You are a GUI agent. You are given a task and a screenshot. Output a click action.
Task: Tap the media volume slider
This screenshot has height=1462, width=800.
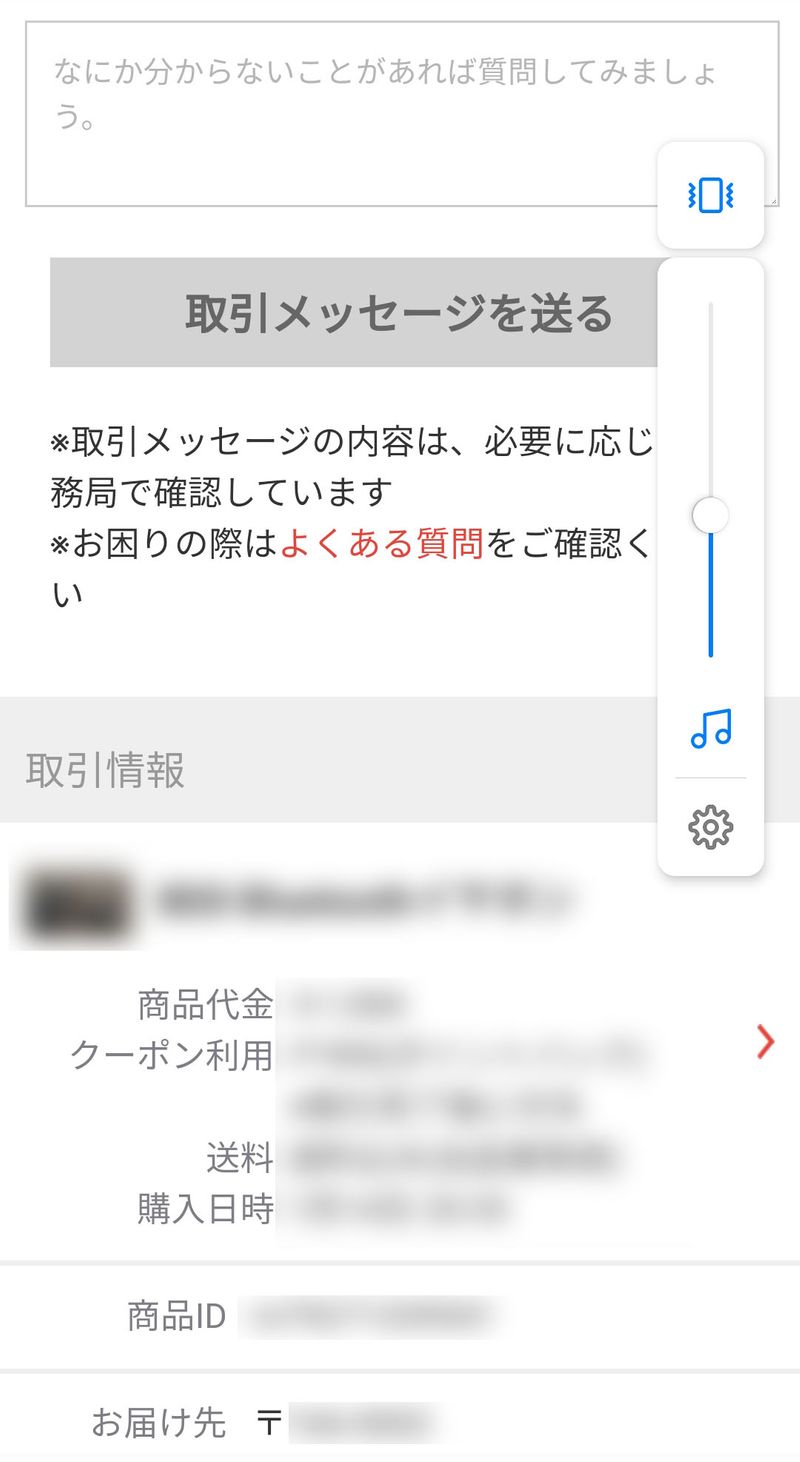pyautogui.click(x=711, y=516)
